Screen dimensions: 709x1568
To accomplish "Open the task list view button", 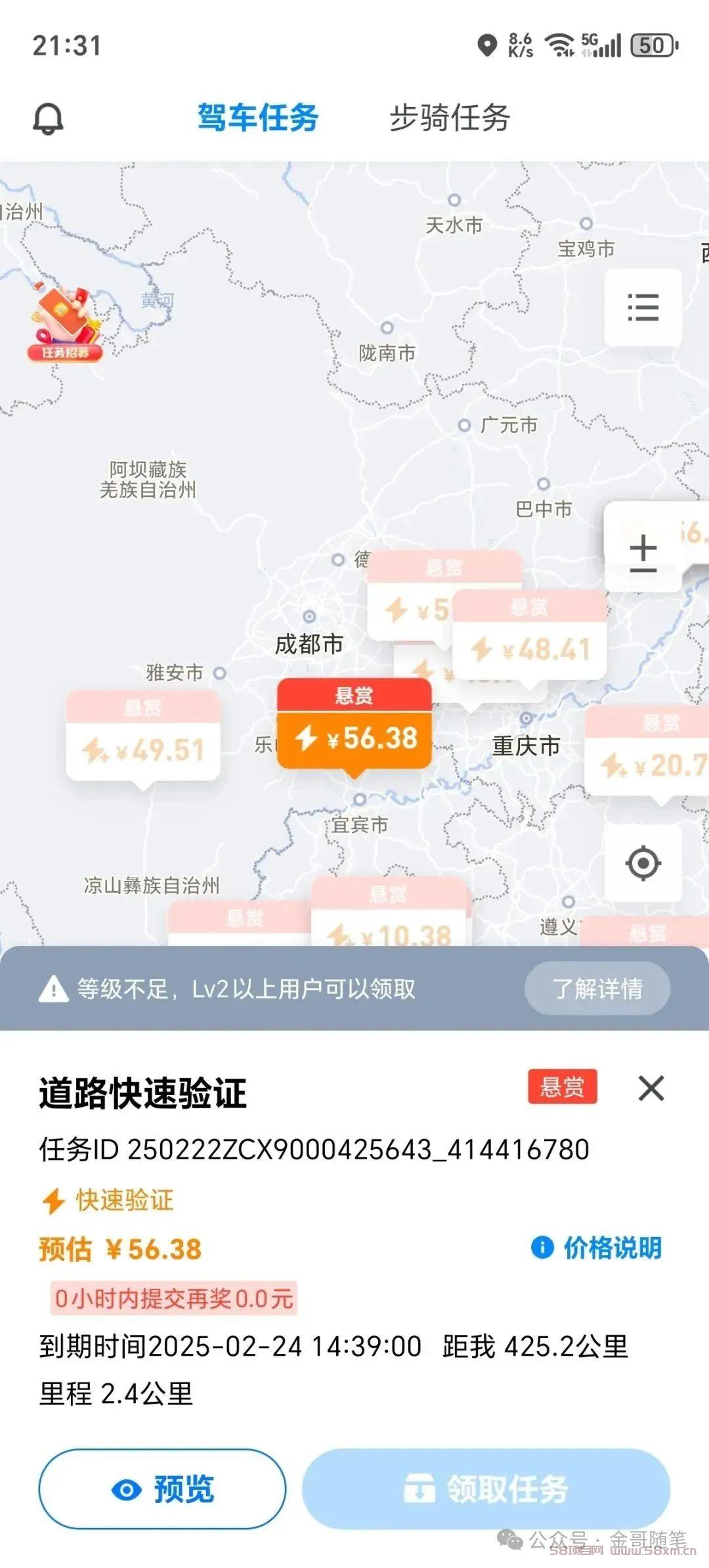I will 643,307.
